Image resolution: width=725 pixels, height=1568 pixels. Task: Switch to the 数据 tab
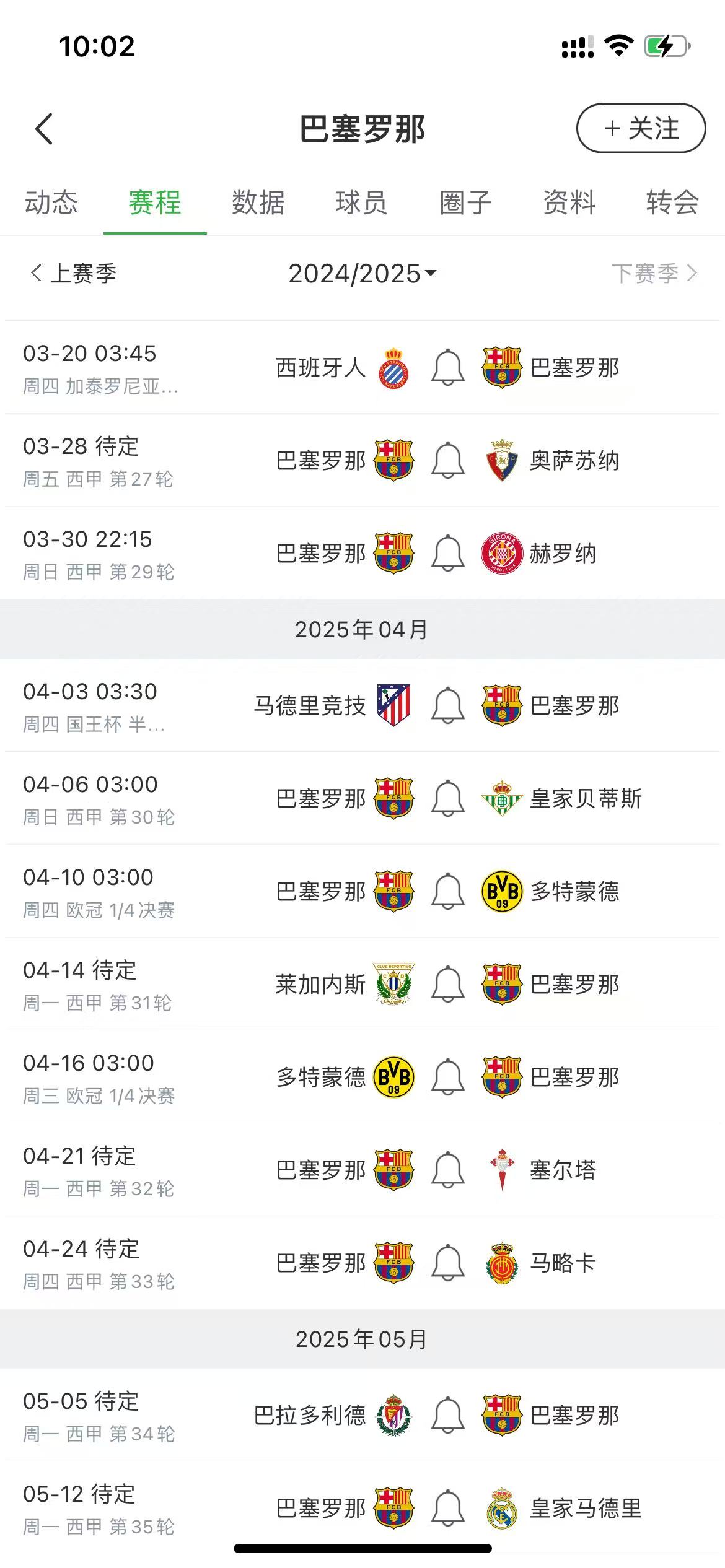click(258, 203)
